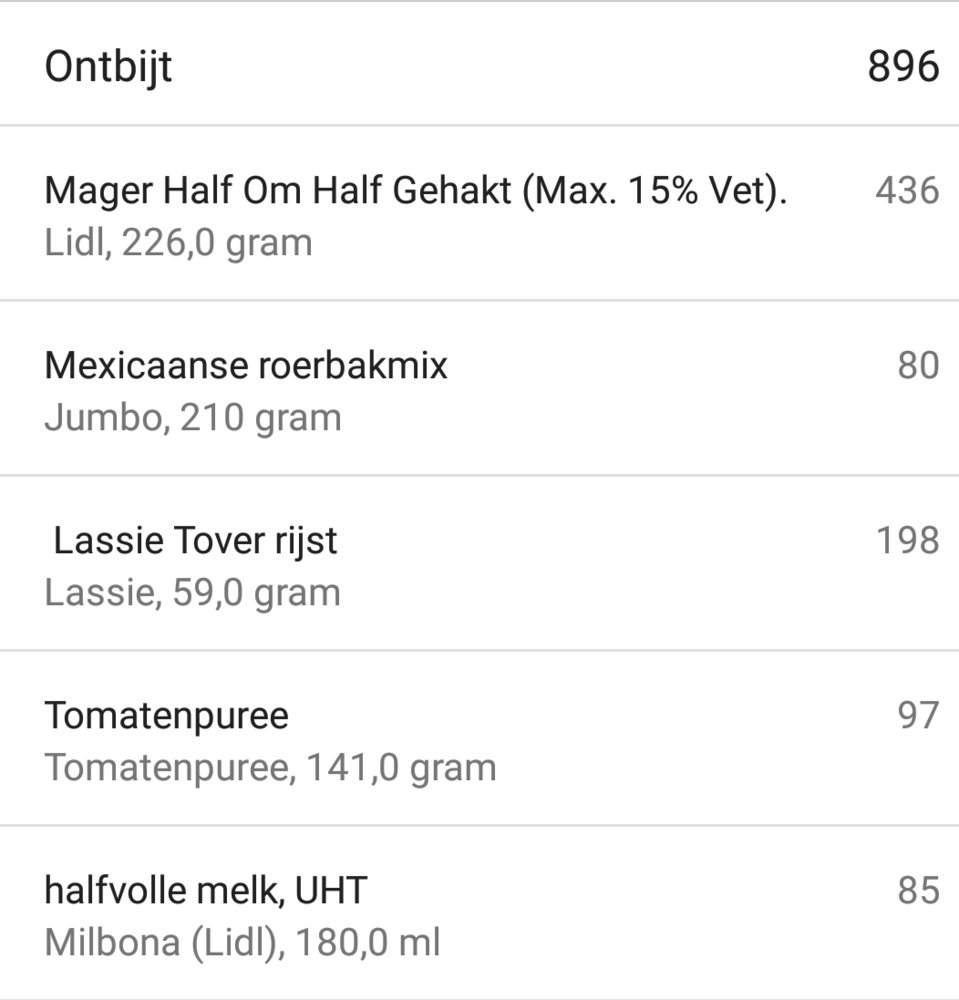Click the Lidl 226,0 gram detail text
Screen dimensions: 959x1000
click(x=179, y=240)
